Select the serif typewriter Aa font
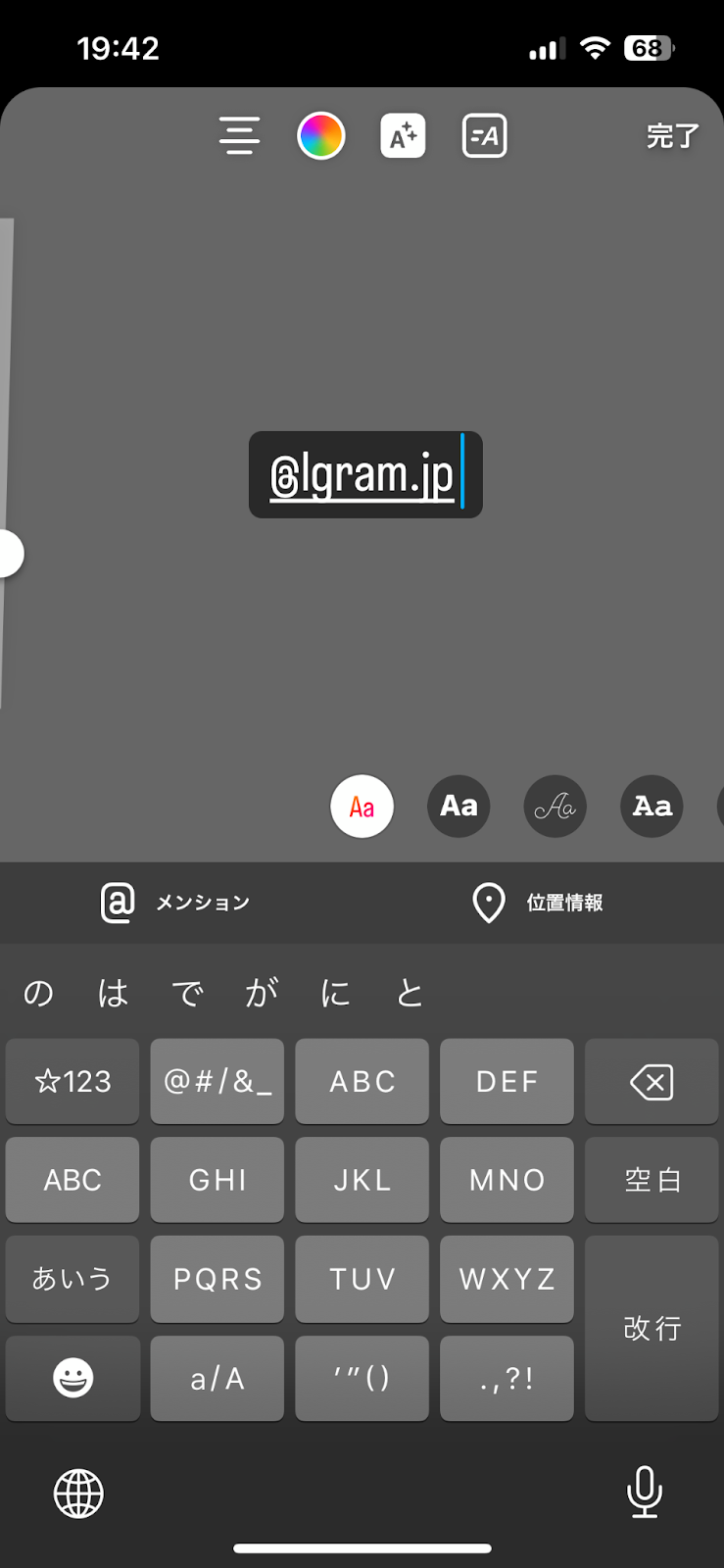Screen dimensions: 724x1568 tap(652, 807)
